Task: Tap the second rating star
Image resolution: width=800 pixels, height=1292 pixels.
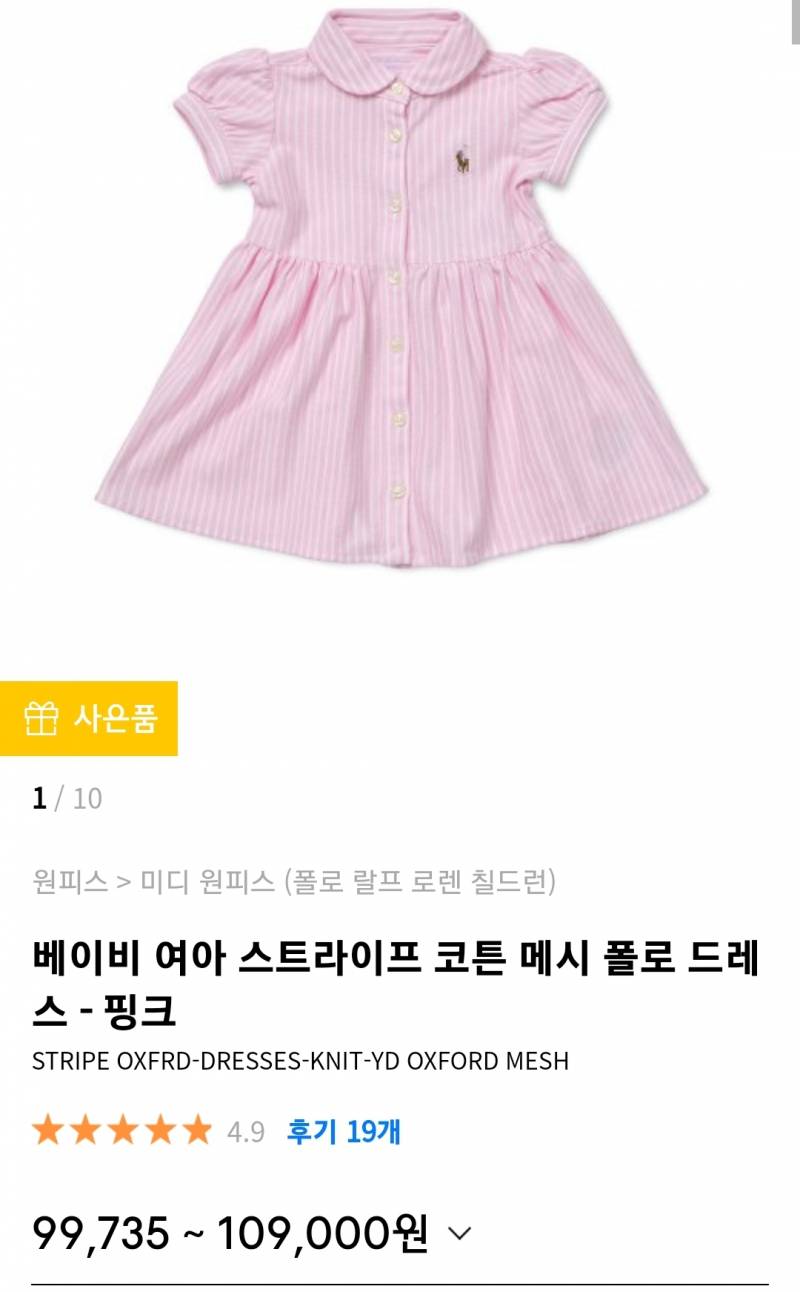Action: (84, 1127)
